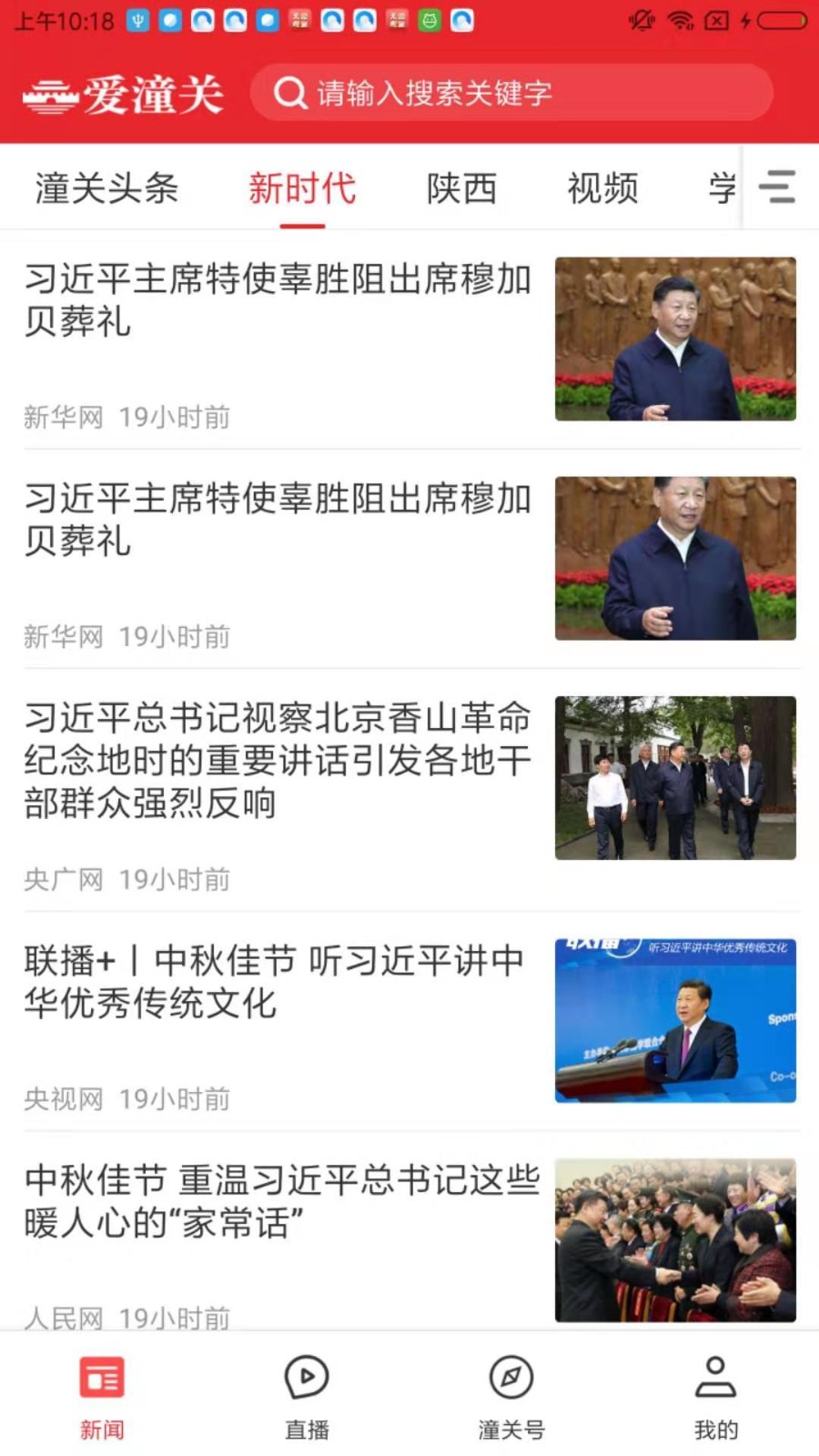The height and width of the screenshot is (1456, 819).
Task: Select the 陕西 tab
Action: coord(461,188)
